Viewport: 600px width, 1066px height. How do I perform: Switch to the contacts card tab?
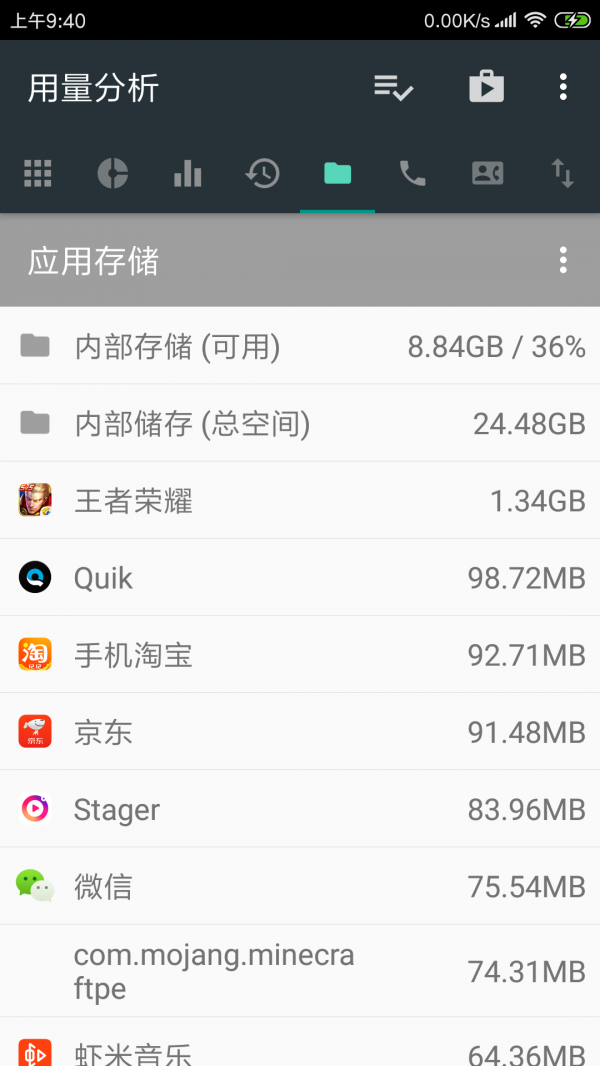pos(487,173)
